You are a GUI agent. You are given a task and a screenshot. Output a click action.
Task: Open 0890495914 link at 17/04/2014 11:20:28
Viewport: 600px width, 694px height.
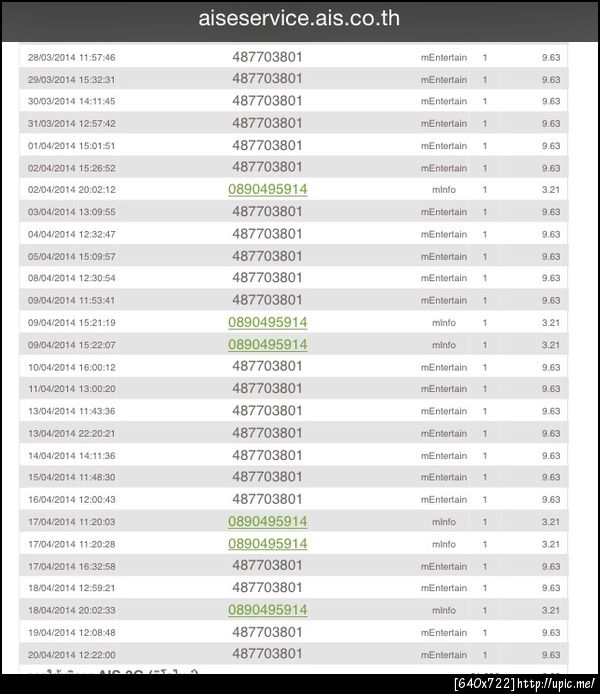(267, 543)
